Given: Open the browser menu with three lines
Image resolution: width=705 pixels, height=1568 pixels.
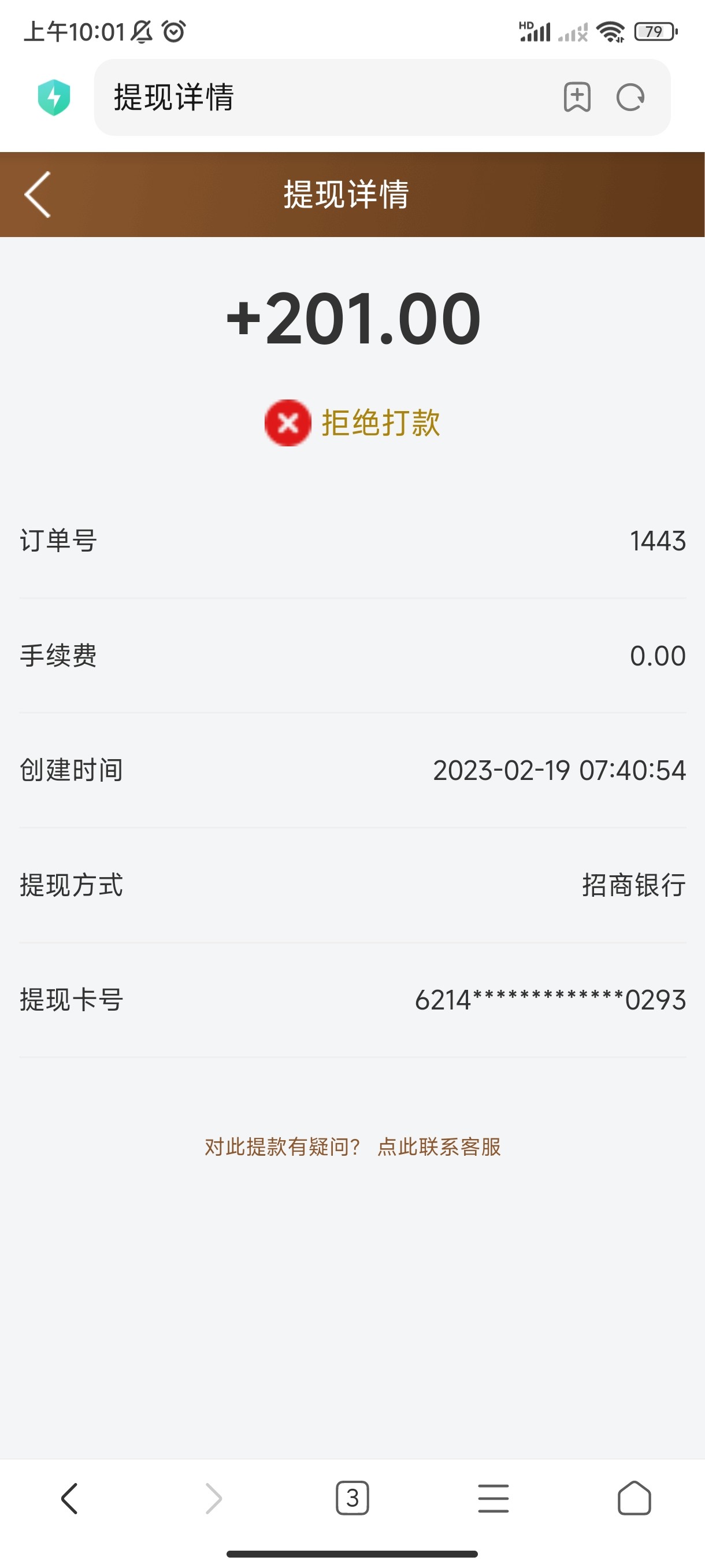Looking at the screenshot, I should click(493, 1498).
